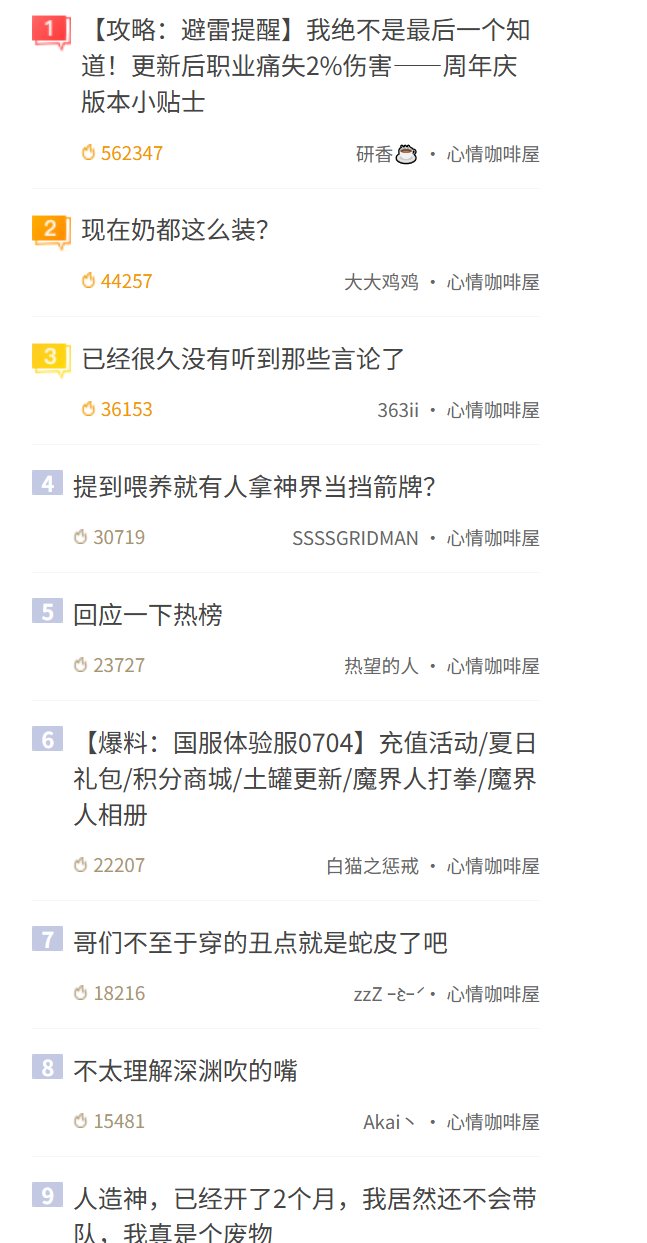Open the post 回应一下热榜
The image size is (647, 1243).
coord(148,614)
